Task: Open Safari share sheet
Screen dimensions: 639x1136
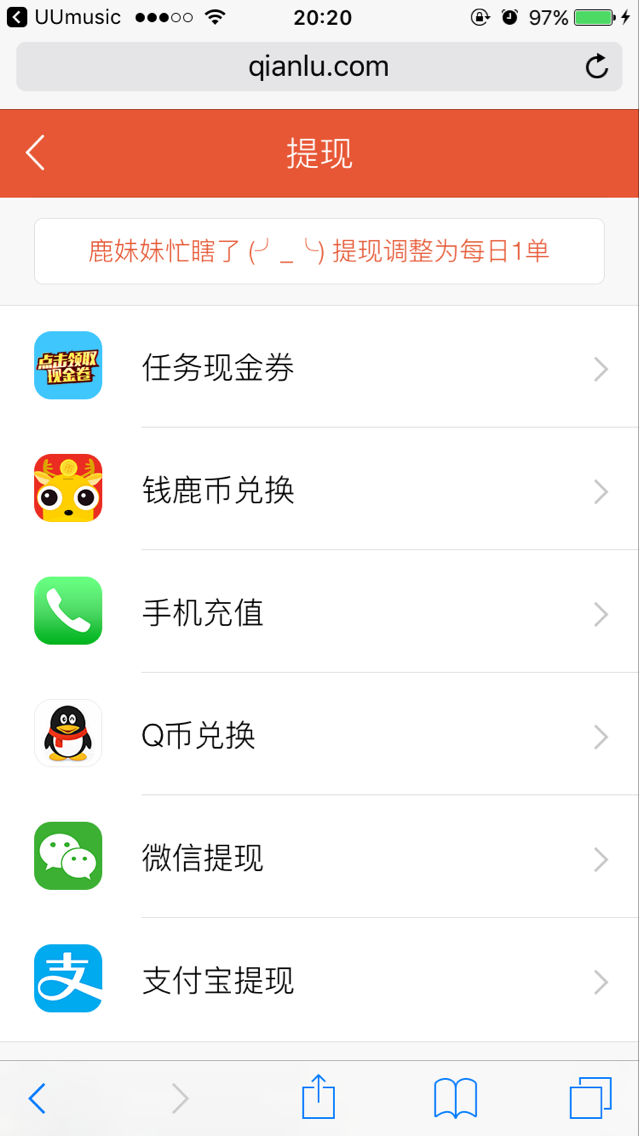Action: [x=318, y=1098]
